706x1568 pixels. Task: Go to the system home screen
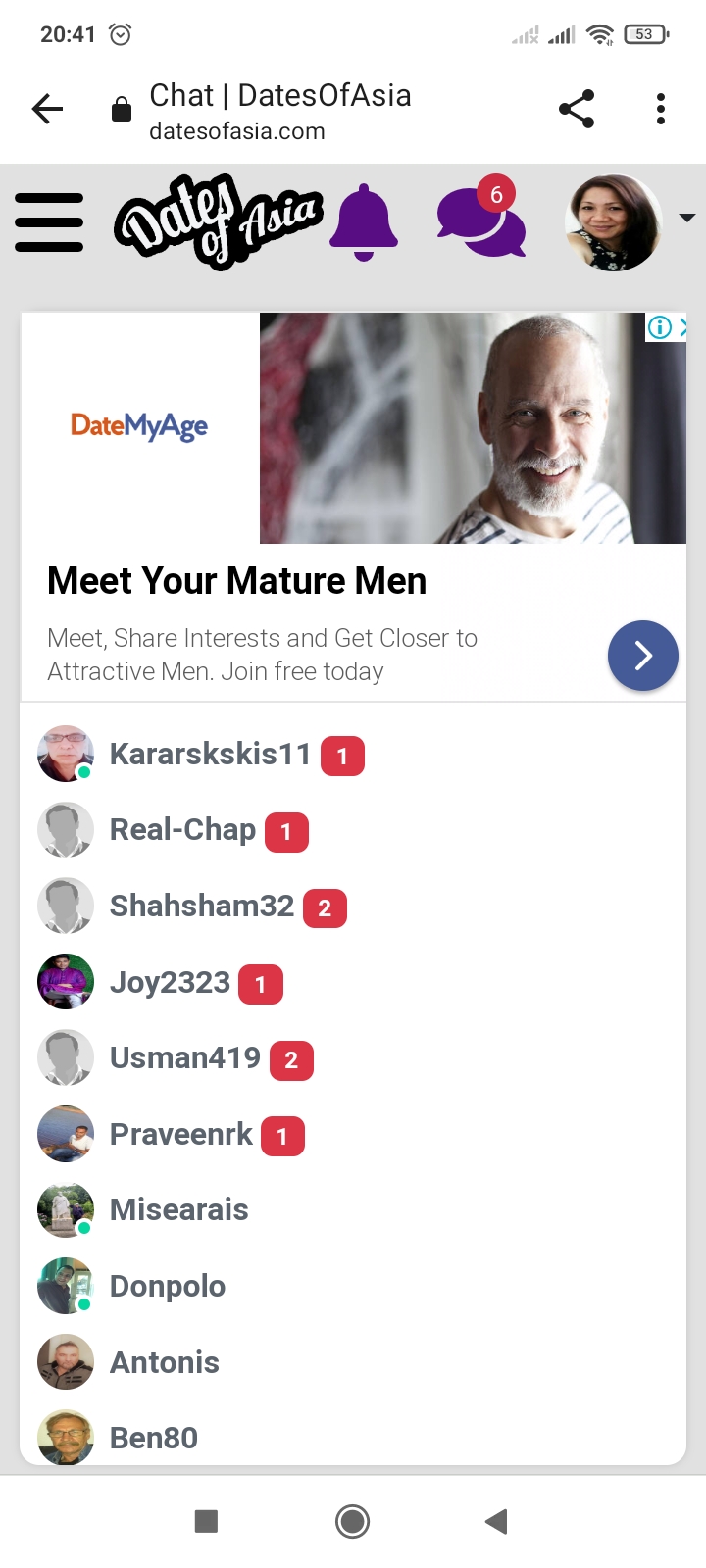[x=353, y=1521]
